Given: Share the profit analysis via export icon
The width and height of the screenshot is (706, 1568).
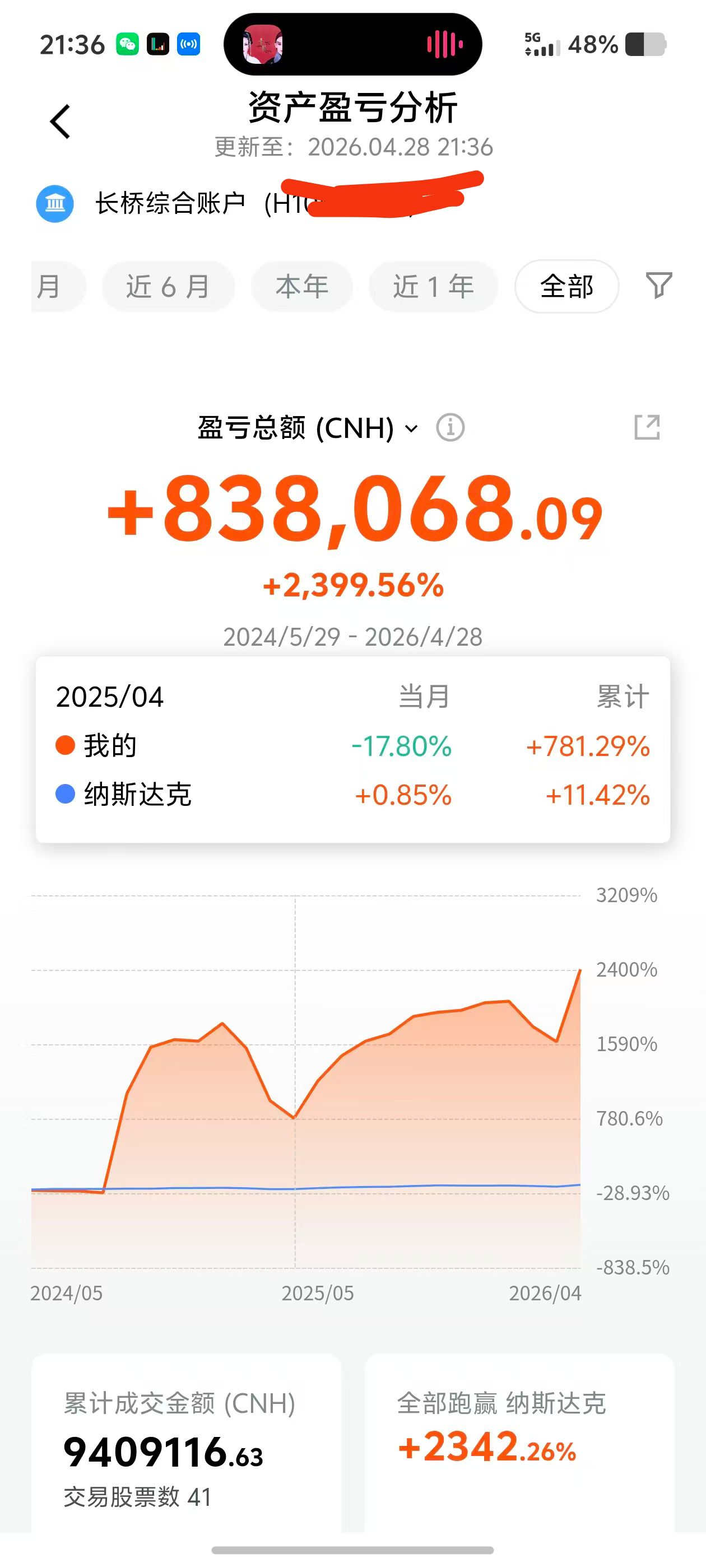Looking at the screenshot, I should click(x=646, y=427).
